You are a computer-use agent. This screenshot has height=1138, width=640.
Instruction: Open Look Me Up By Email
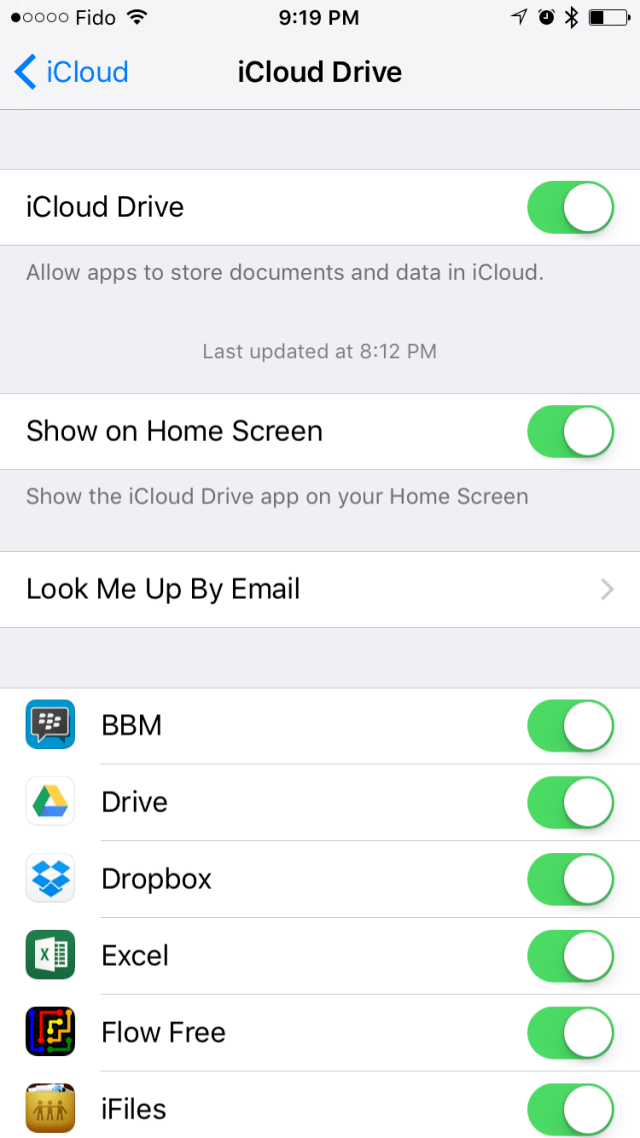(320, 589)
